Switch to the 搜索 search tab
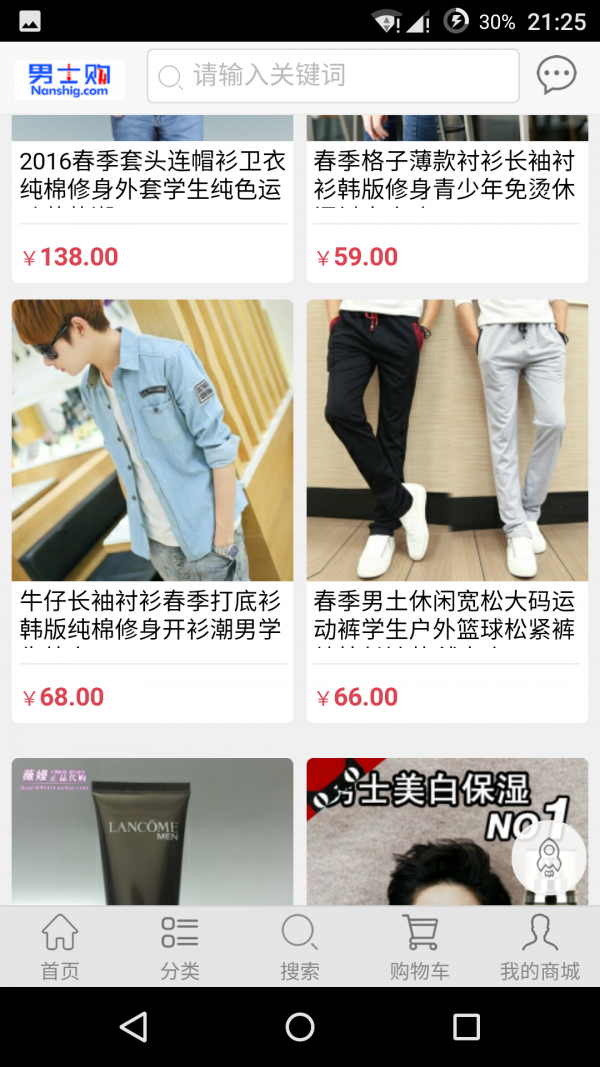The width and height of the screenshot is (600, 1067). click(x=300, y=947)
